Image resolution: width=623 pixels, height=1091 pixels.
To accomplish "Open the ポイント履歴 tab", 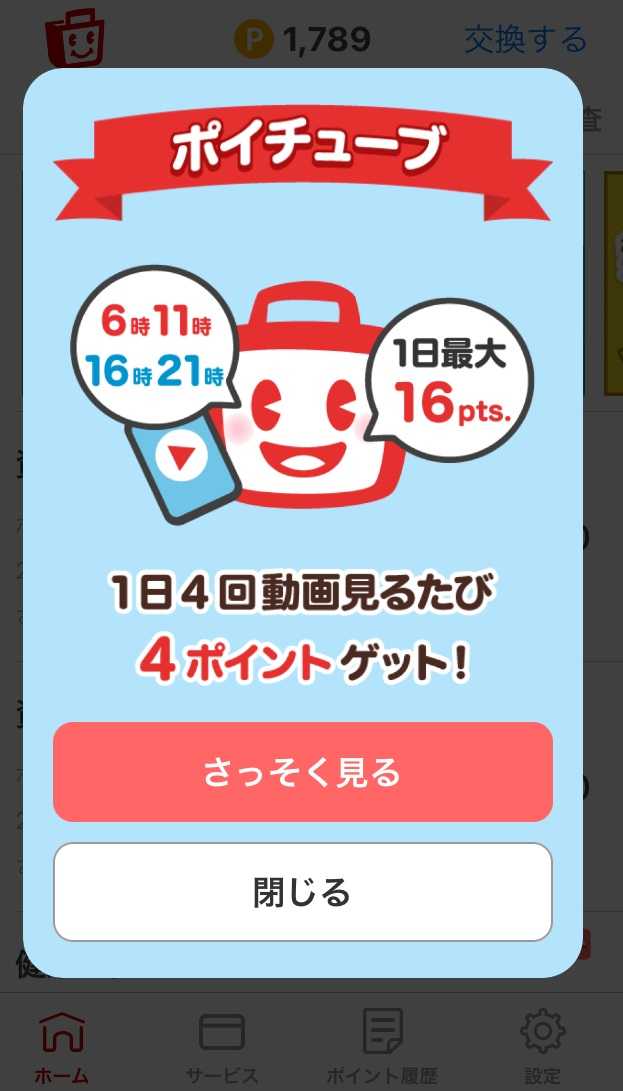I will pos(382,1045).
